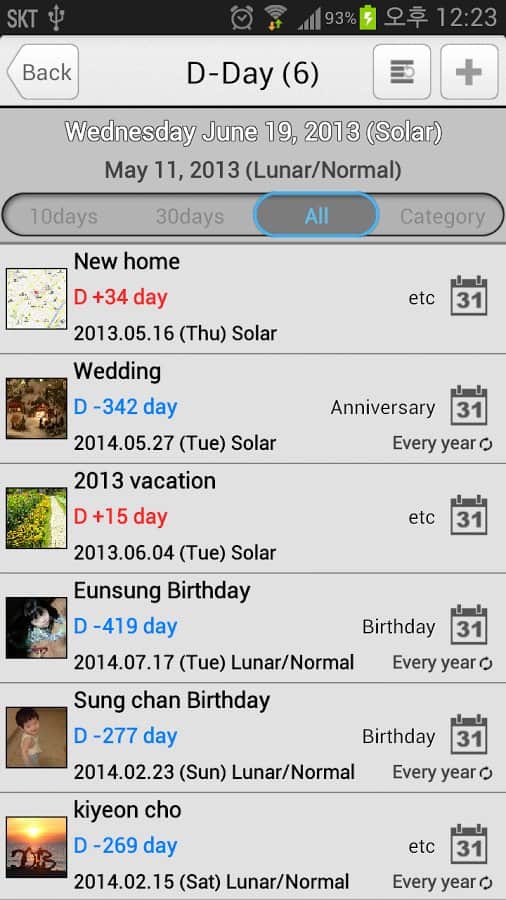Add a new D-Day with plus

point(469,72)
